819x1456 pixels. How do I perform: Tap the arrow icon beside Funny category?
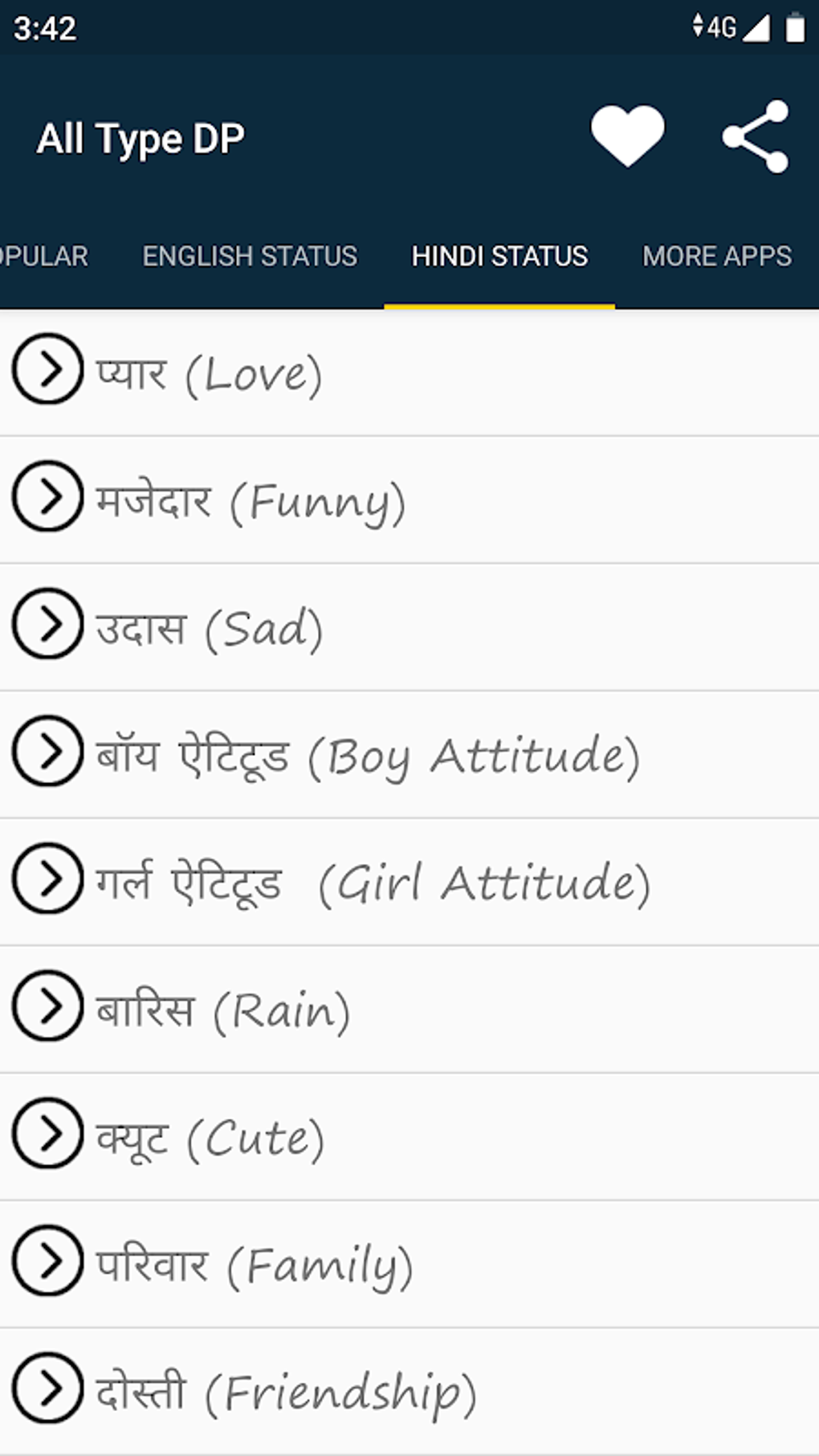pos(48,500)
